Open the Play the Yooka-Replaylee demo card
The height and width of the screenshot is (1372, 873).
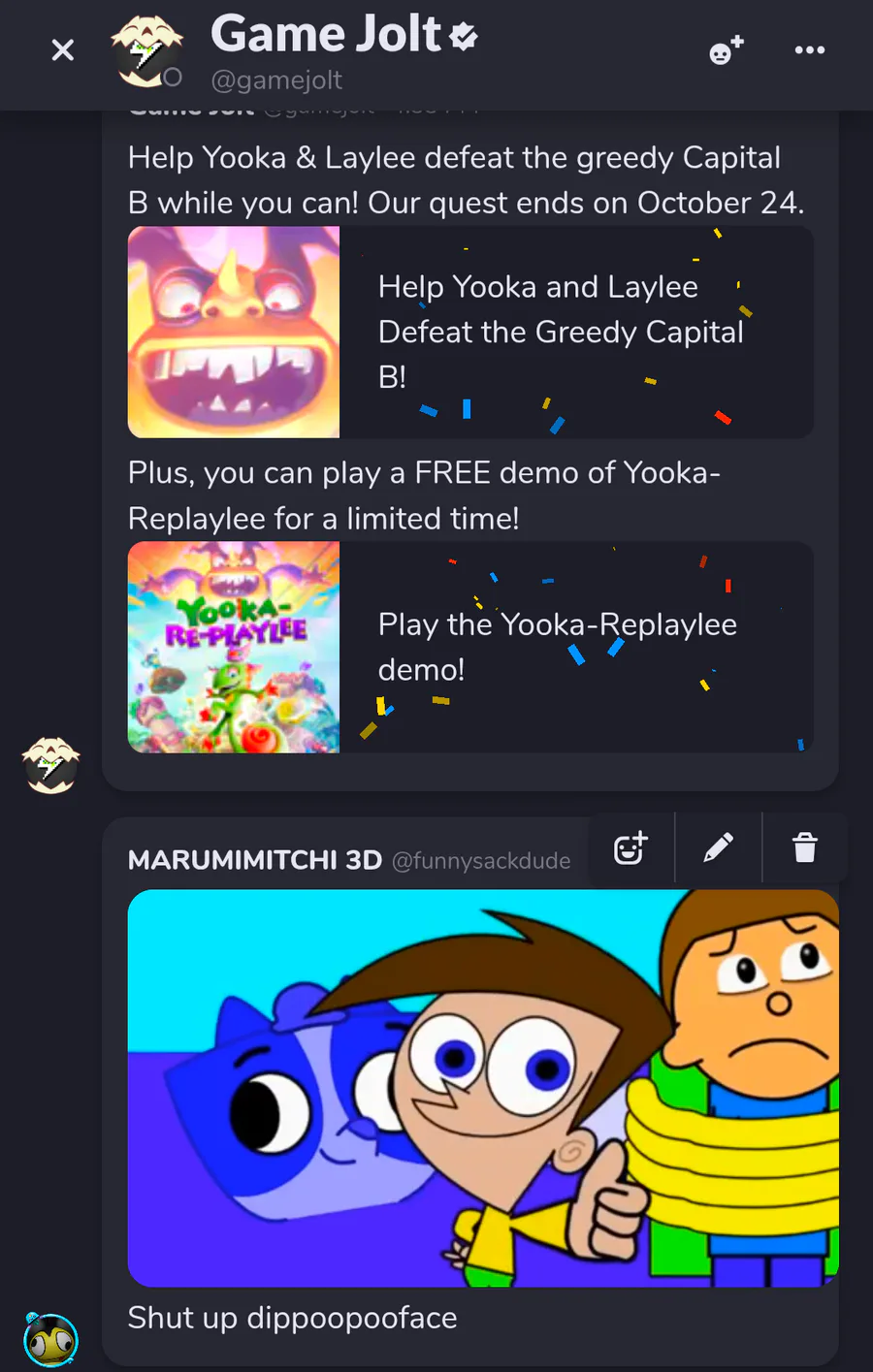point(470,647)
